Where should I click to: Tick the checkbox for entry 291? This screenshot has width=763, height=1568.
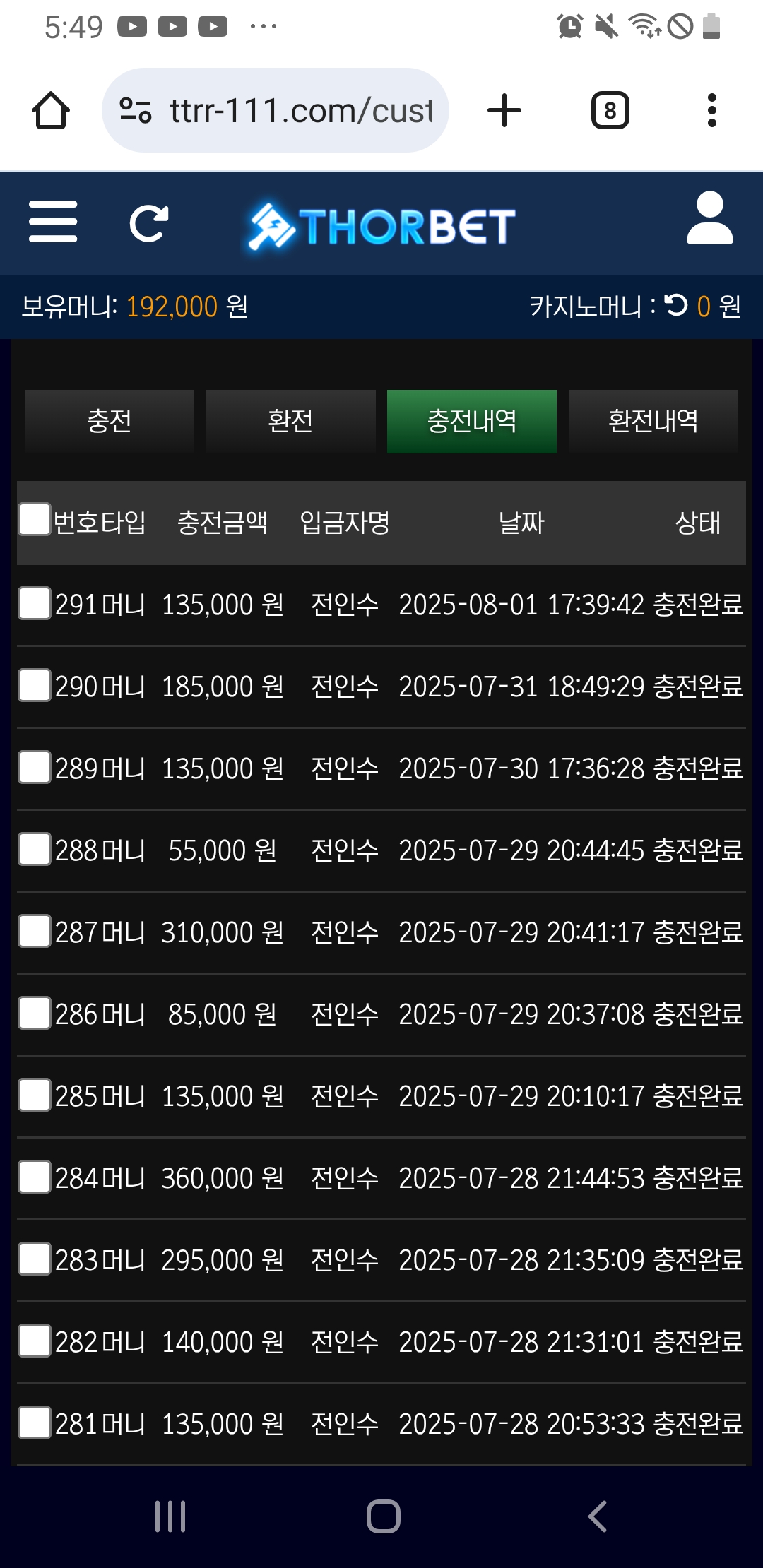35,603
